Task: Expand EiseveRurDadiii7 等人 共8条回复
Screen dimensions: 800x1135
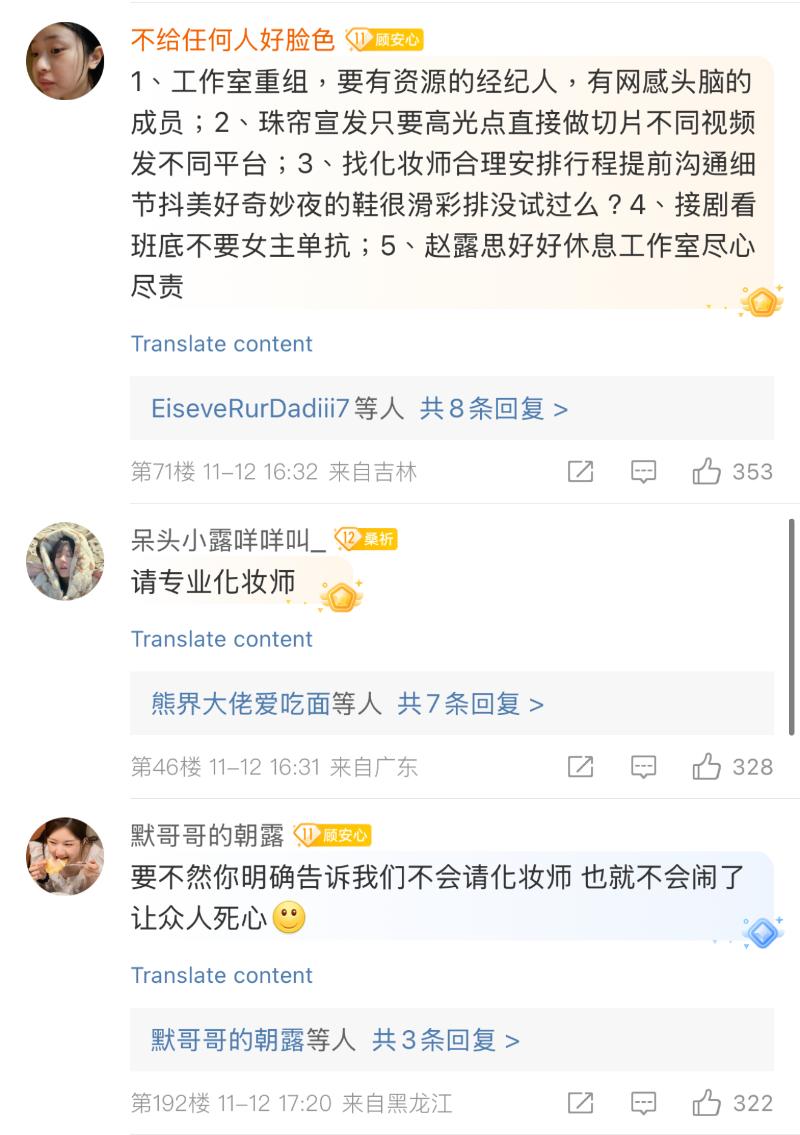Action: coord(359,409)
